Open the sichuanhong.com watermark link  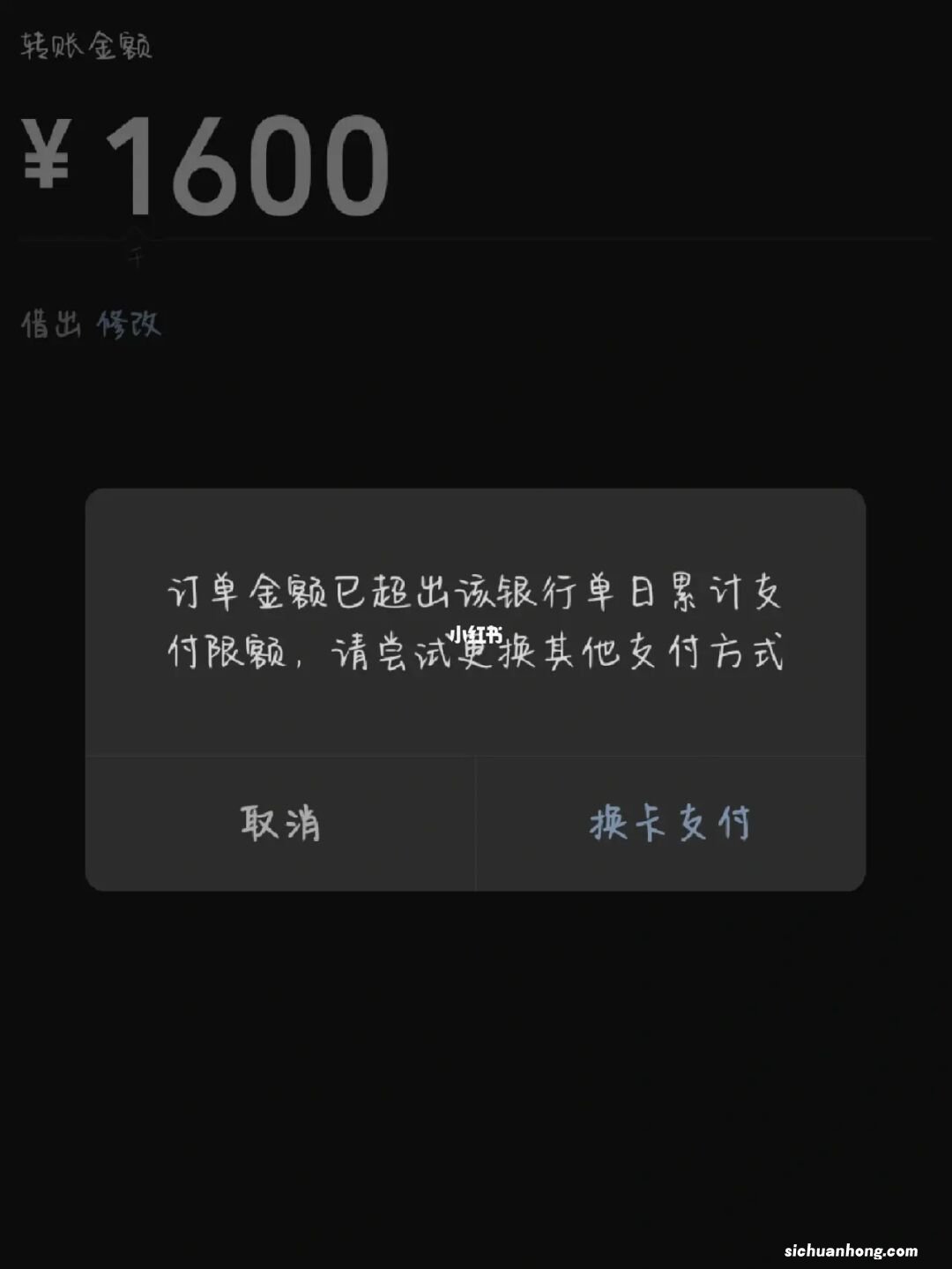850,1249
